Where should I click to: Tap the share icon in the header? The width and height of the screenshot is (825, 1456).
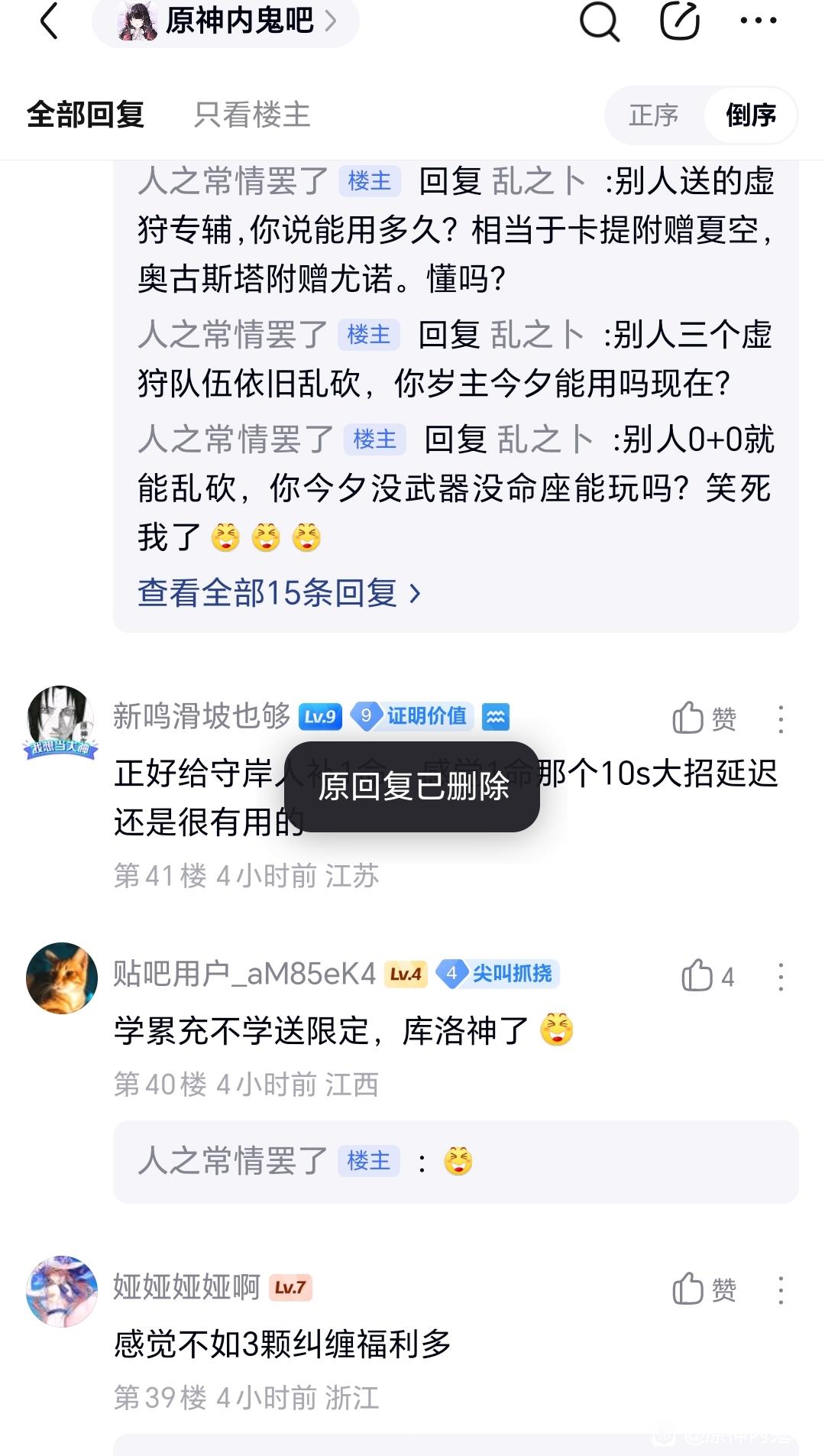[679, 21]
